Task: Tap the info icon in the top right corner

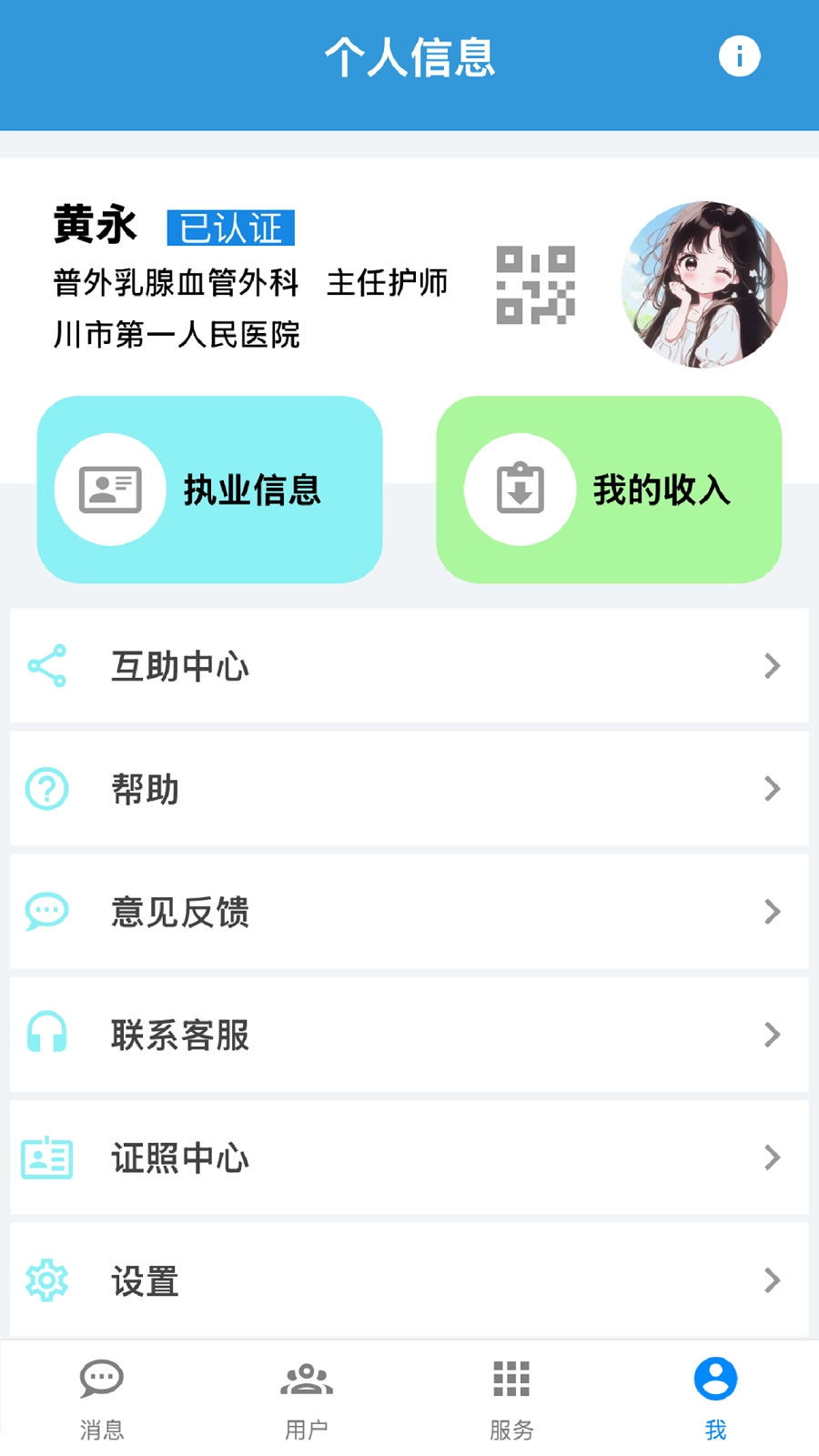Action: click(x=739, y=56)
